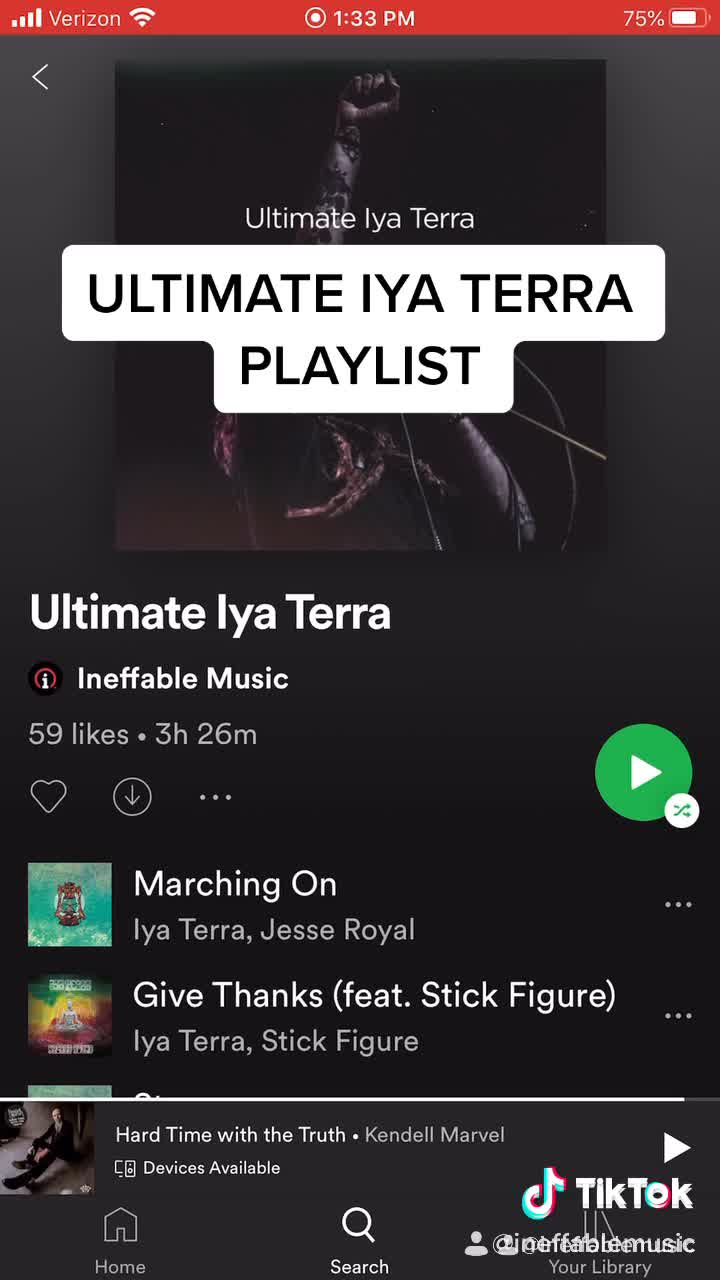720x1280 pixels.
Task: Switch to the Your Library tab
Action: pyautogui.click(x=599, y=1240)
